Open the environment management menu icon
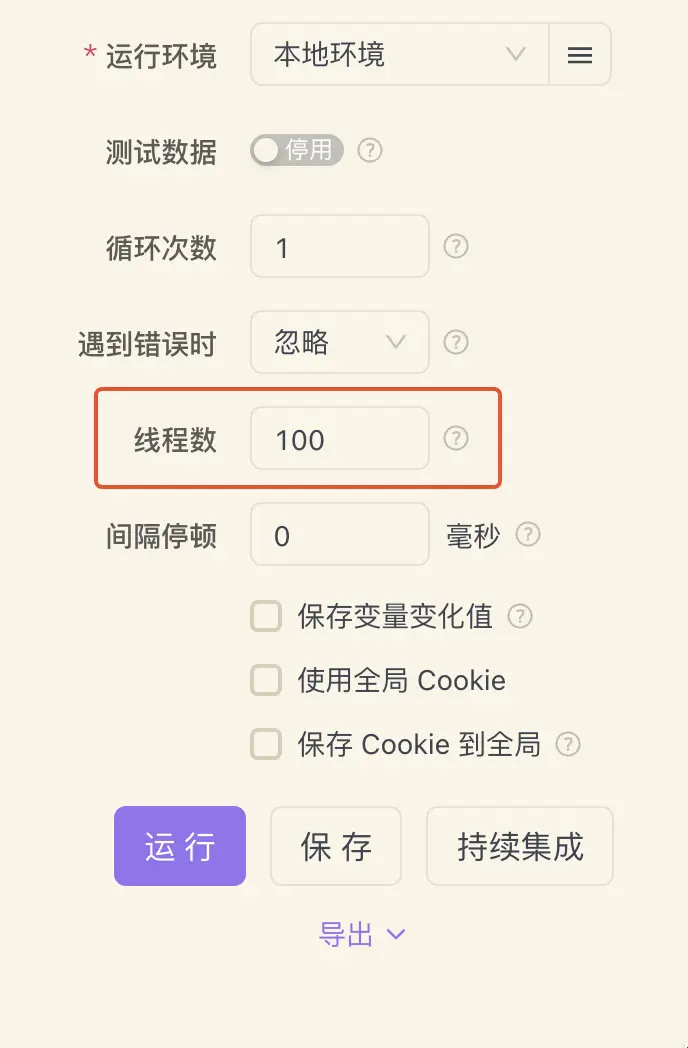The image size is (688, 1048). point(580,55)
